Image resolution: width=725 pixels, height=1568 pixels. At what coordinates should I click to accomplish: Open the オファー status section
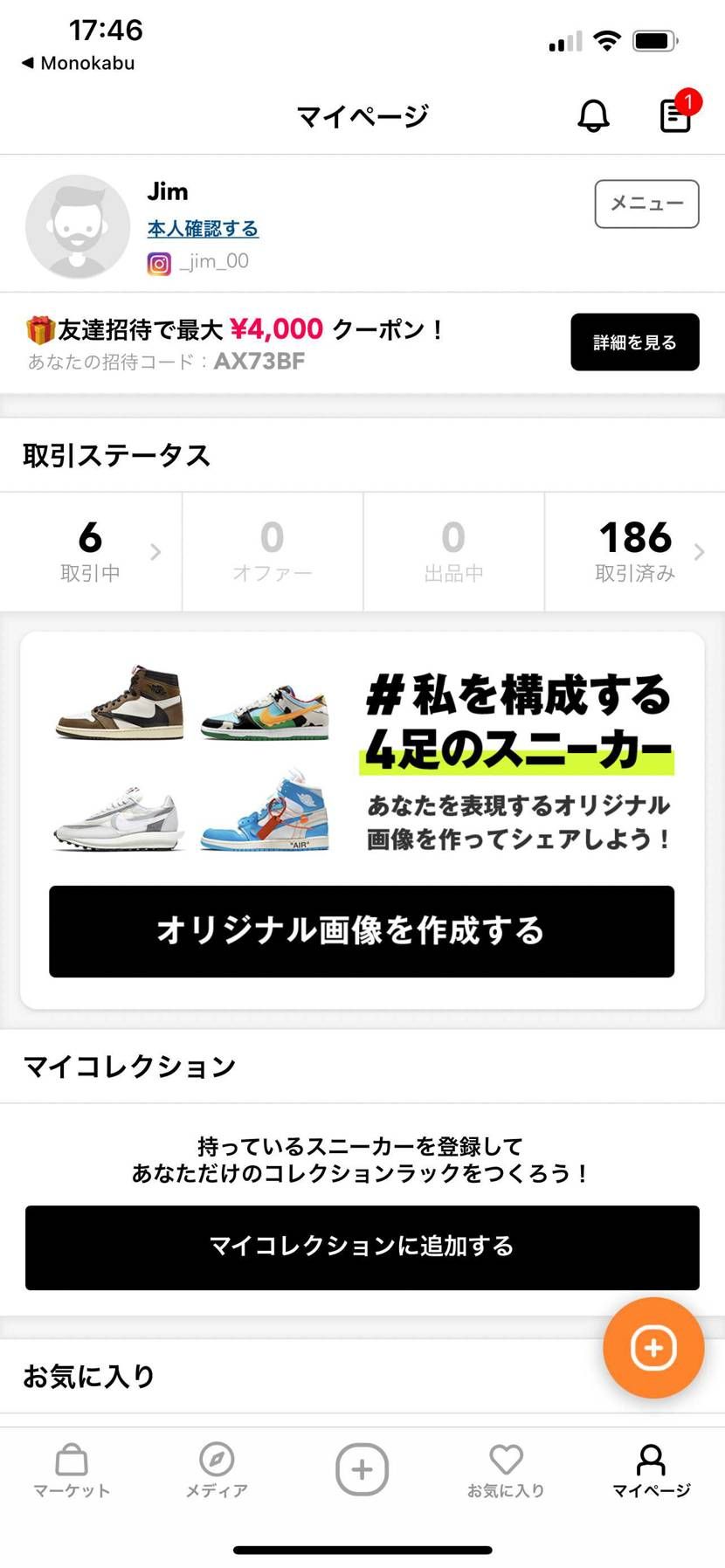click(272, 551)
